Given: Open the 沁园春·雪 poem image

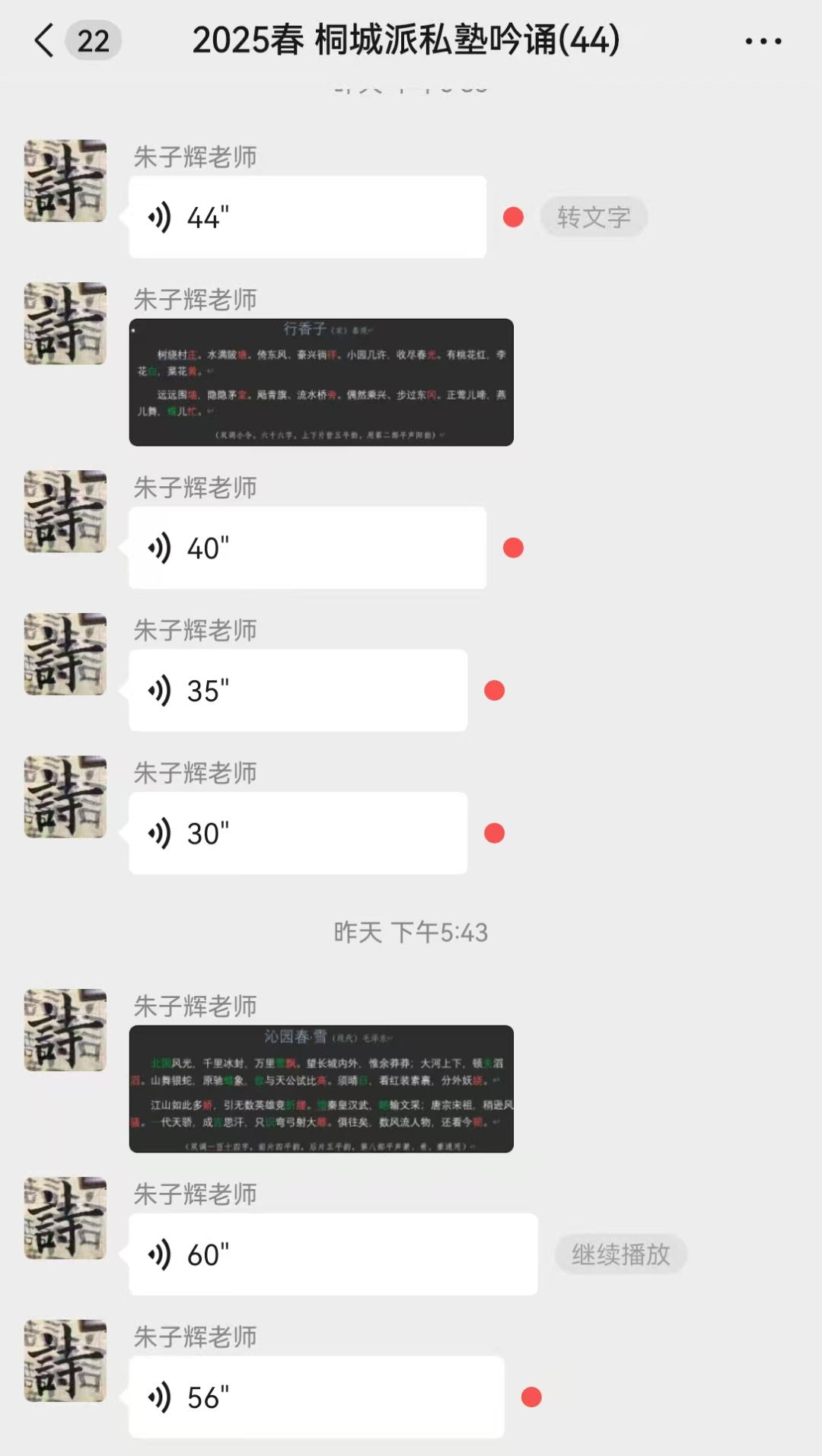Looking at the screenshot, I should (321, 1089).
